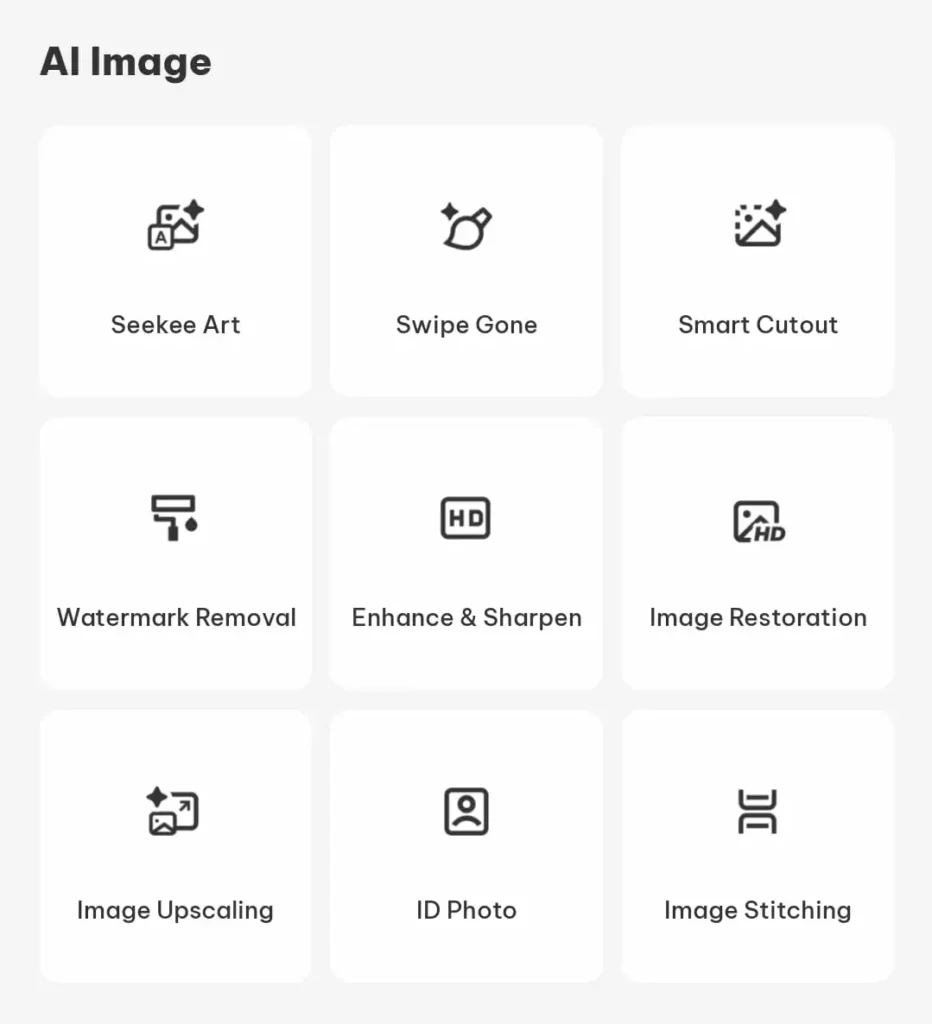The width and height of the screenshot is (932, 1024).
Task: Click the ID Photo portrait icon
Action: click(x=466, y=812)
